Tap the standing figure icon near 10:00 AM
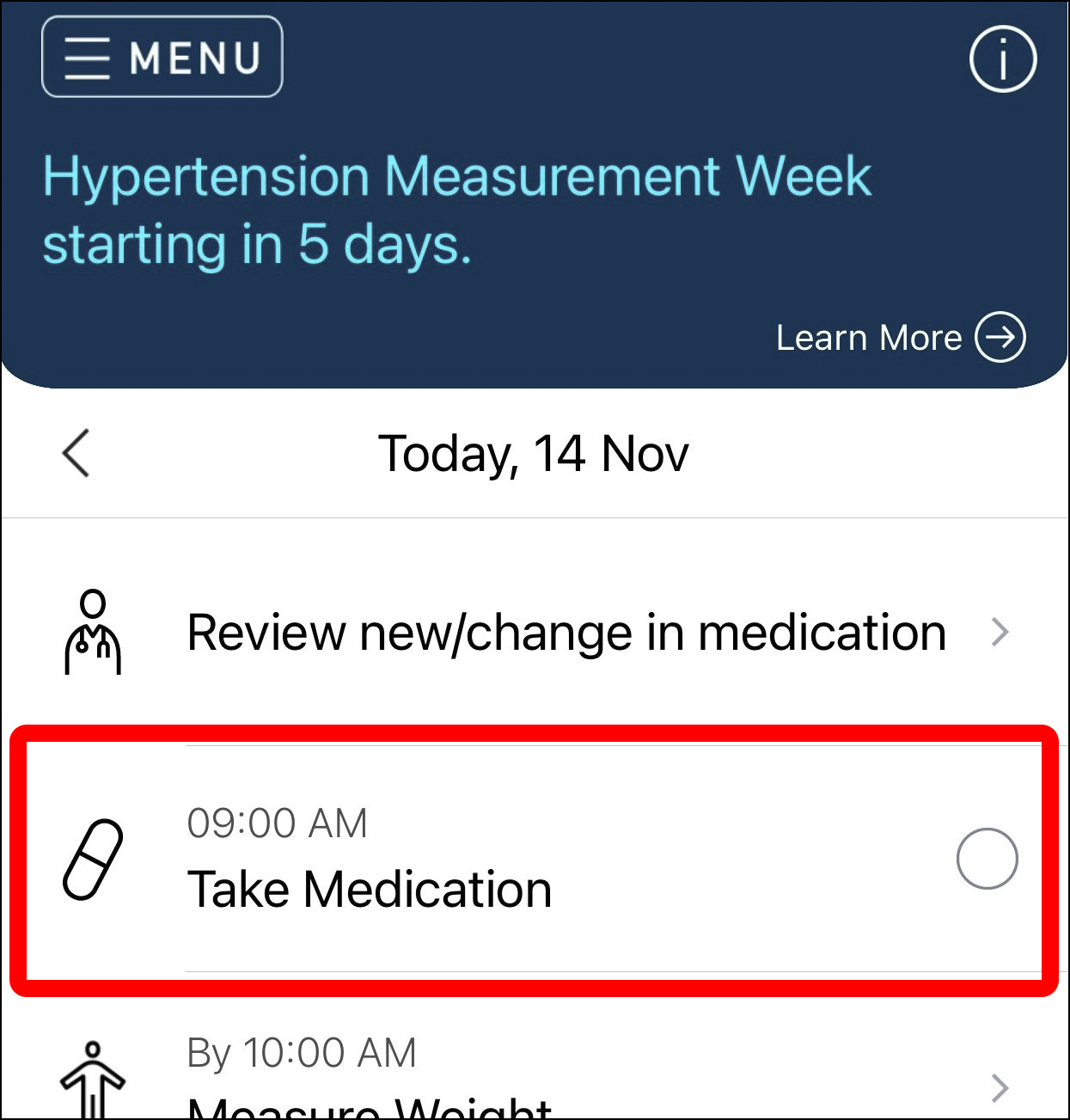 pyautogui.click(x=93, y=1079)
